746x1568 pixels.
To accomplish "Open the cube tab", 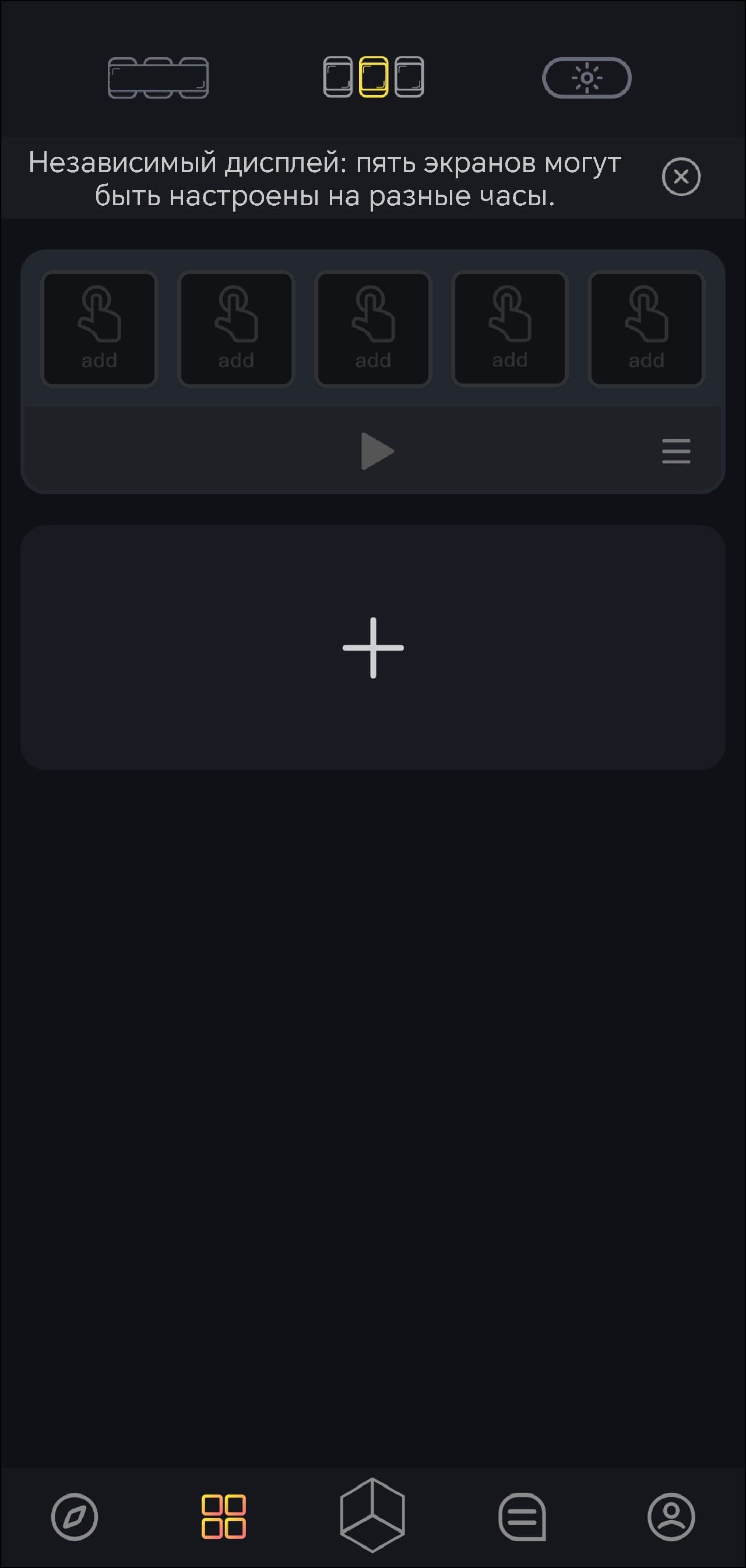I will (372, 1515).
